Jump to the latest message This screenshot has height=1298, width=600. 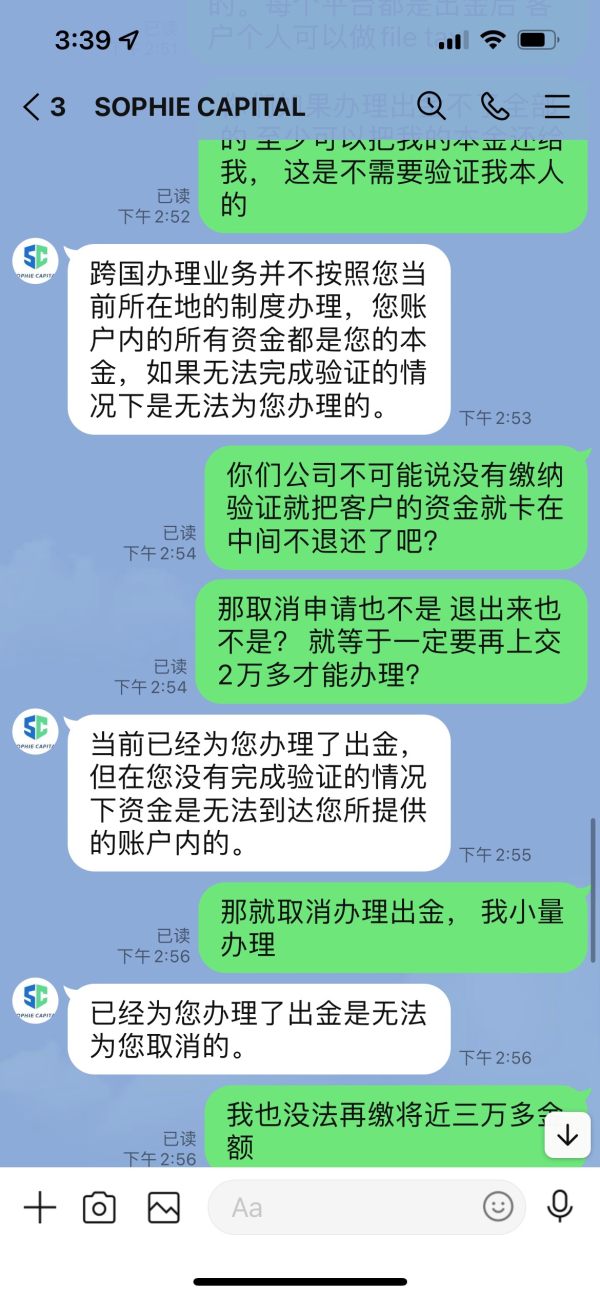(x=567, y=1135)
